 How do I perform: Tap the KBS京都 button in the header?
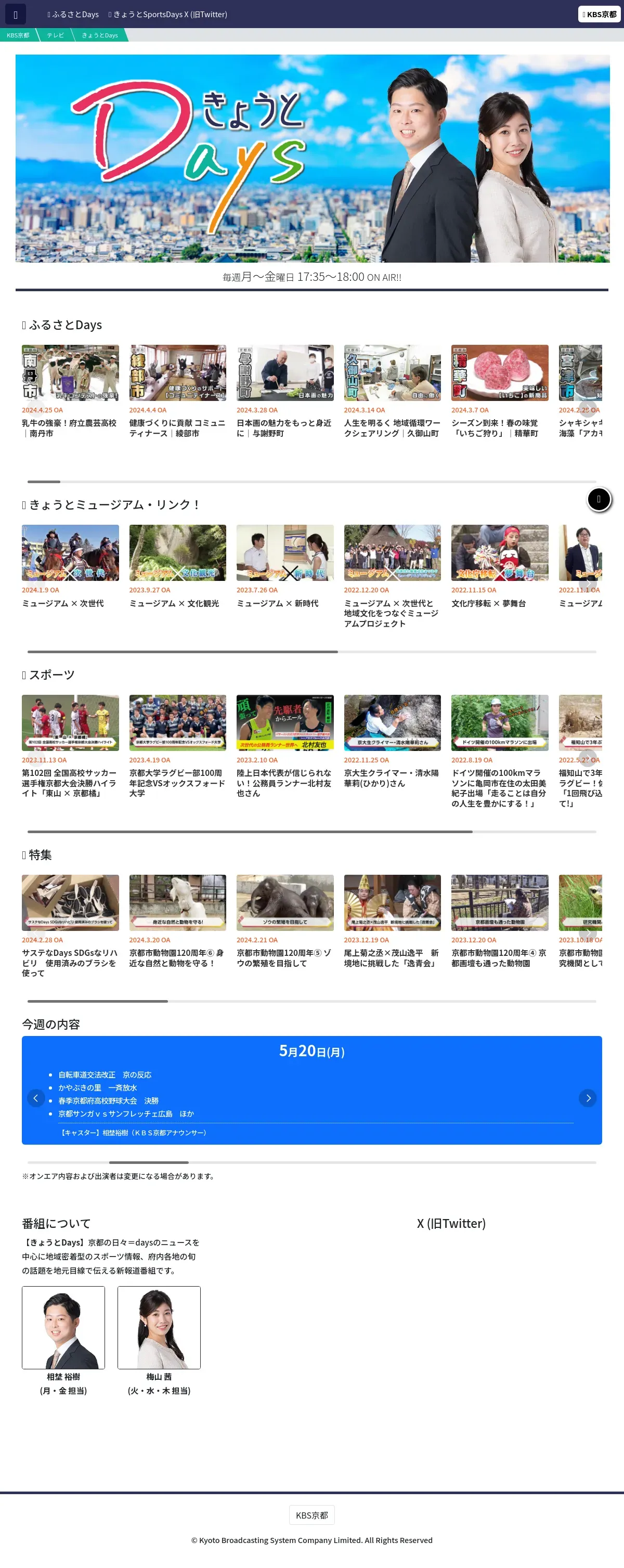pyautogui.click(x=599, y=14)
